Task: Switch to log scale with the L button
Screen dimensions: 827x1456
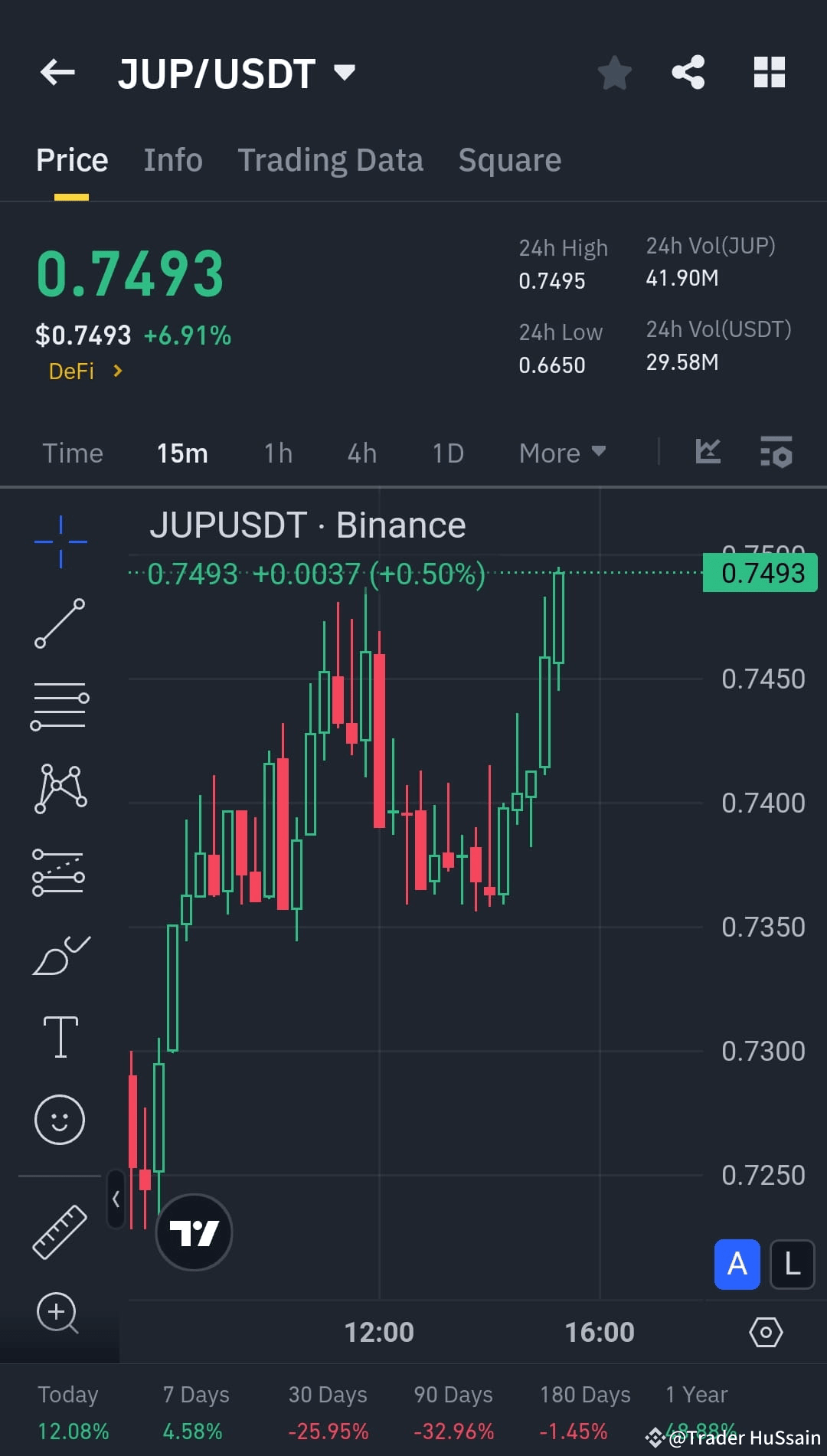Action: (792, 1265)
